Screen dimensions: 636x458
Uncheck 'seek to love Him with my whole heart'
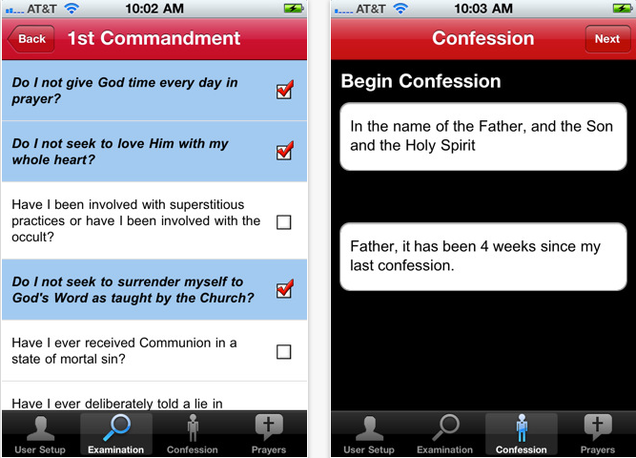click(284, 151)
